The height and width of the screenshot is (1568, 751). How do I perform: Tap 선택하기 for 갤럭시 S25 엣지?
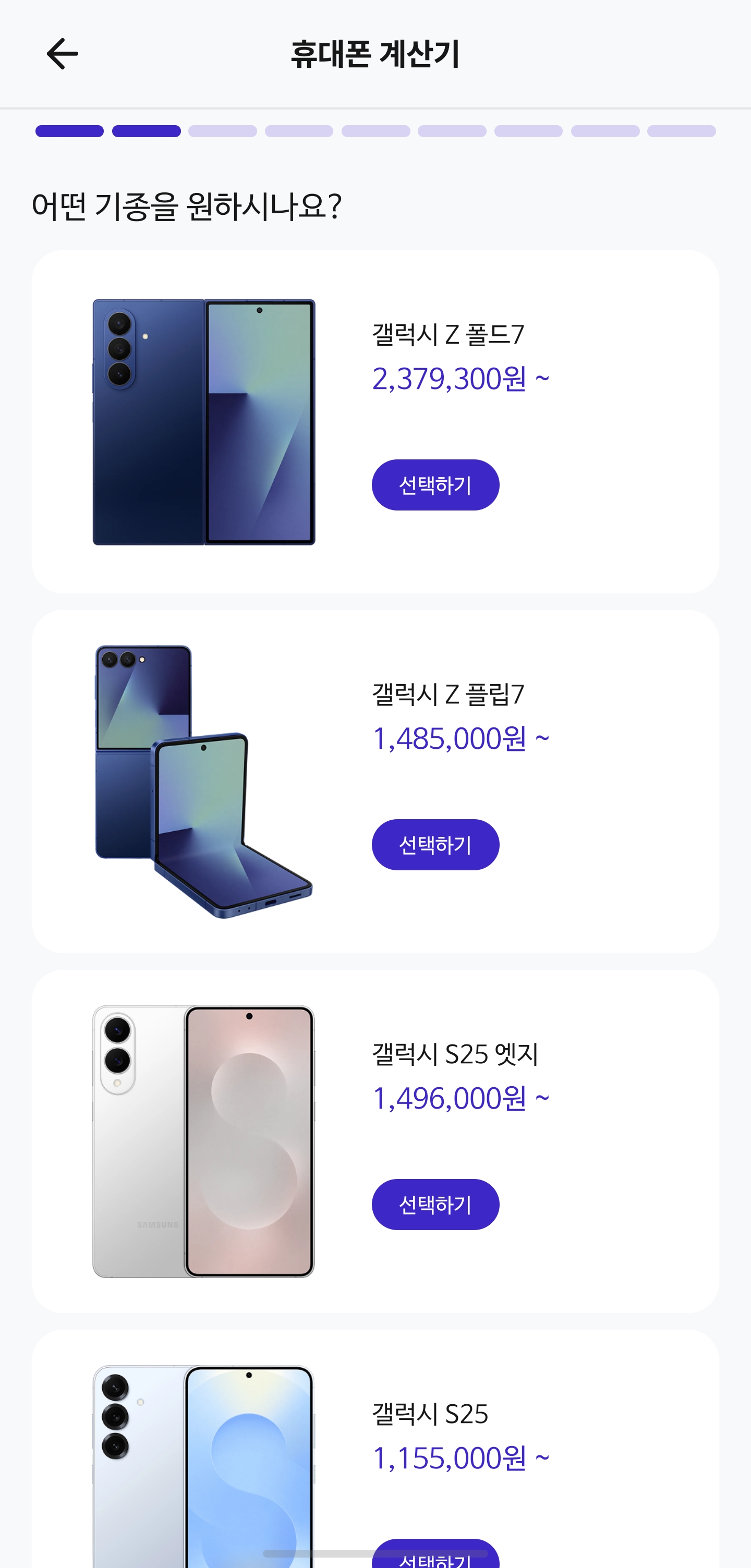[x=435, y=1204]
